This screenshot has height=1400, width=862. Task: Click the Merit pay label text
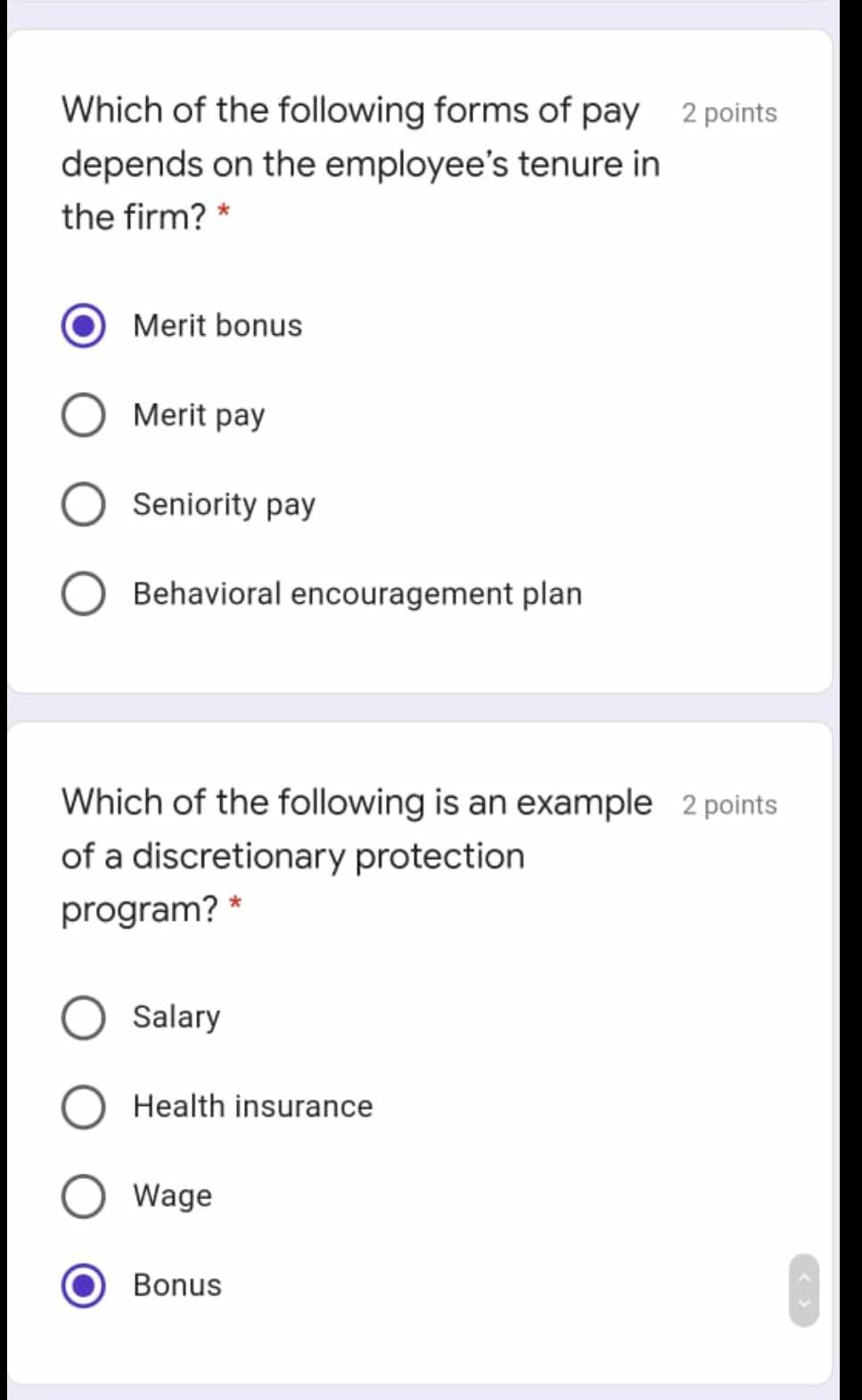pyautogui.click(x=198, y=414)
